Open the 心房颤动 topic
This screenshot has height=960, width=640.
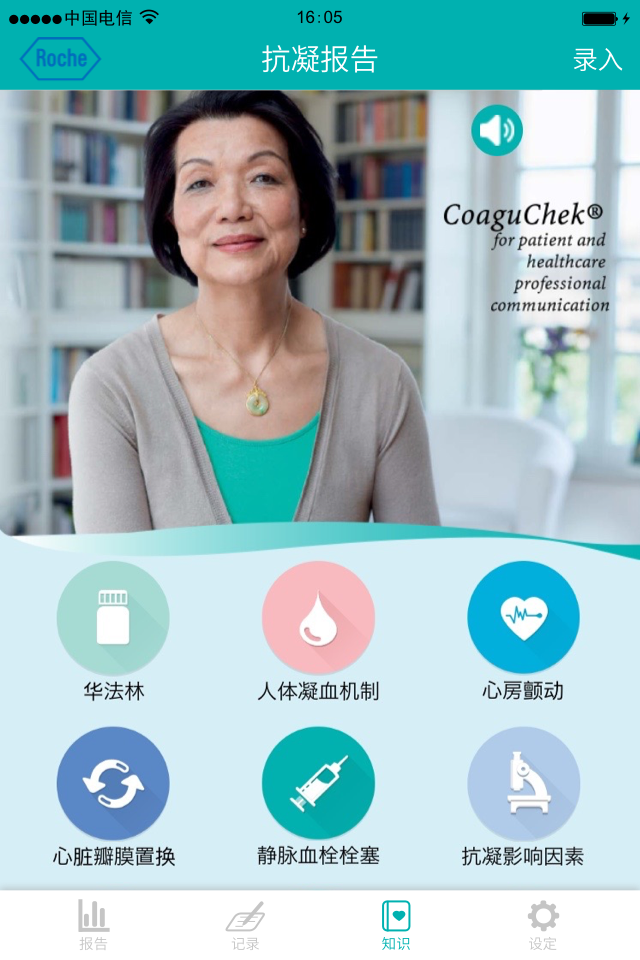point(523,618)
